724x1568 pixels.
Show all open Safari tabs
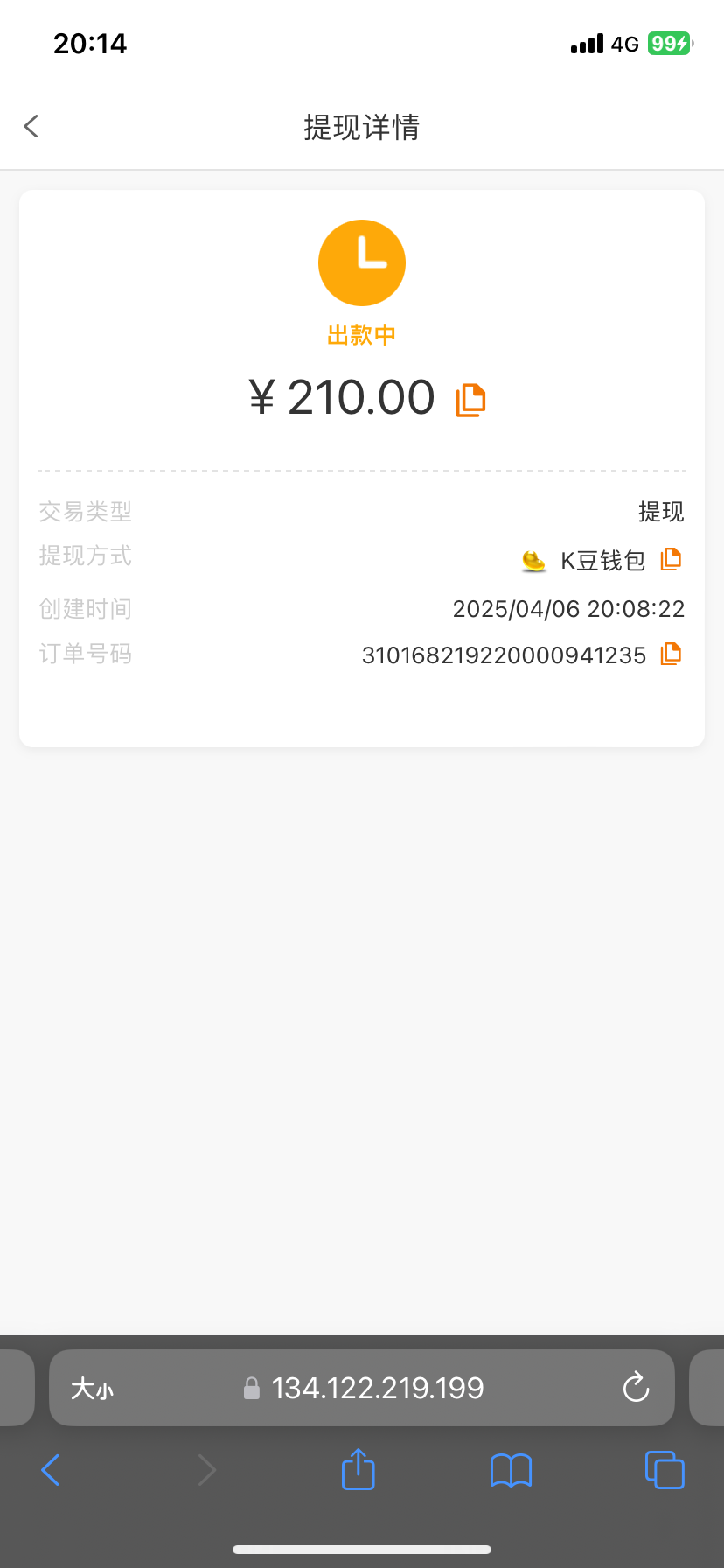click(665, 1470)
